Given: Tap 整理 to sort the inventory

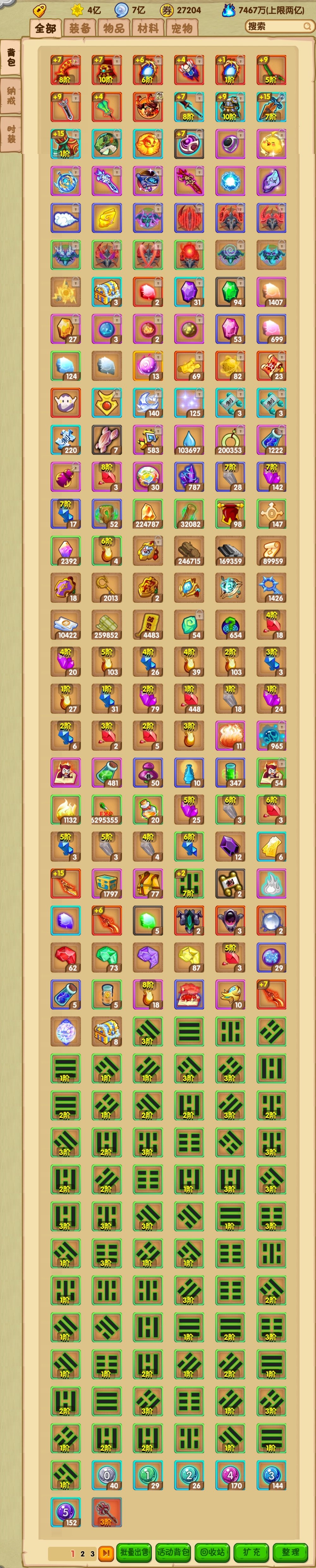Looking at the screenshot, I should click(x=290, y=1552).
